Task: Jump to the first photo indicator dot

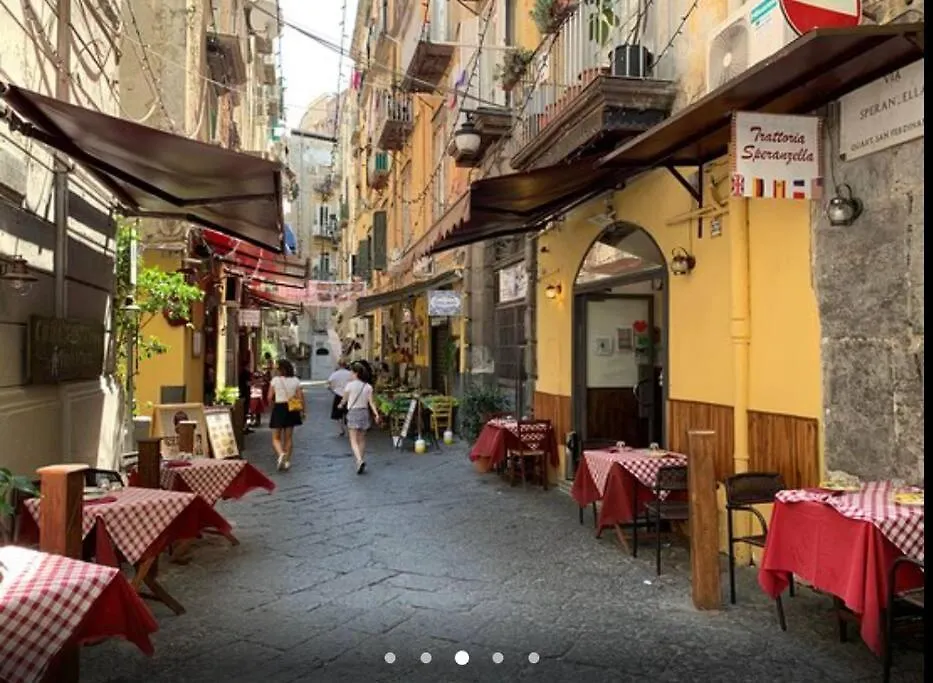Action: [x=390, y=658]
